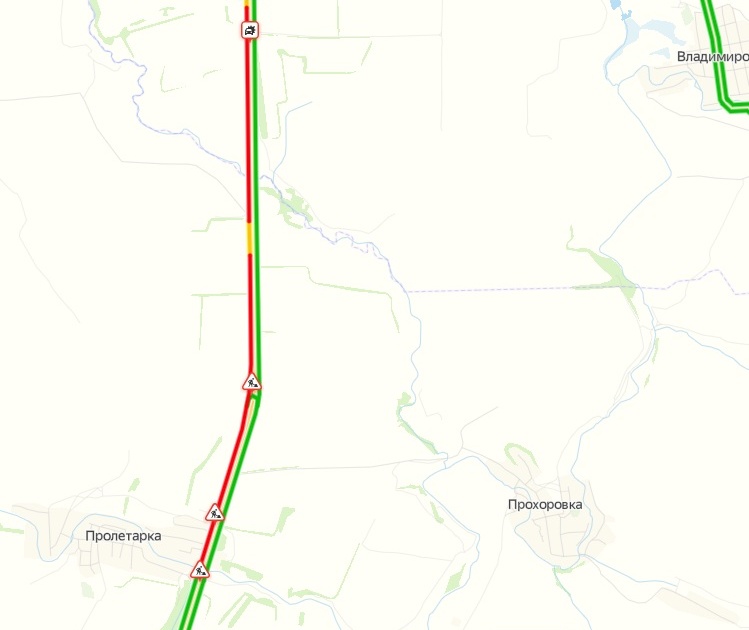
Task: Select the Пролетарка place label
Action: [x=123, y=536]
